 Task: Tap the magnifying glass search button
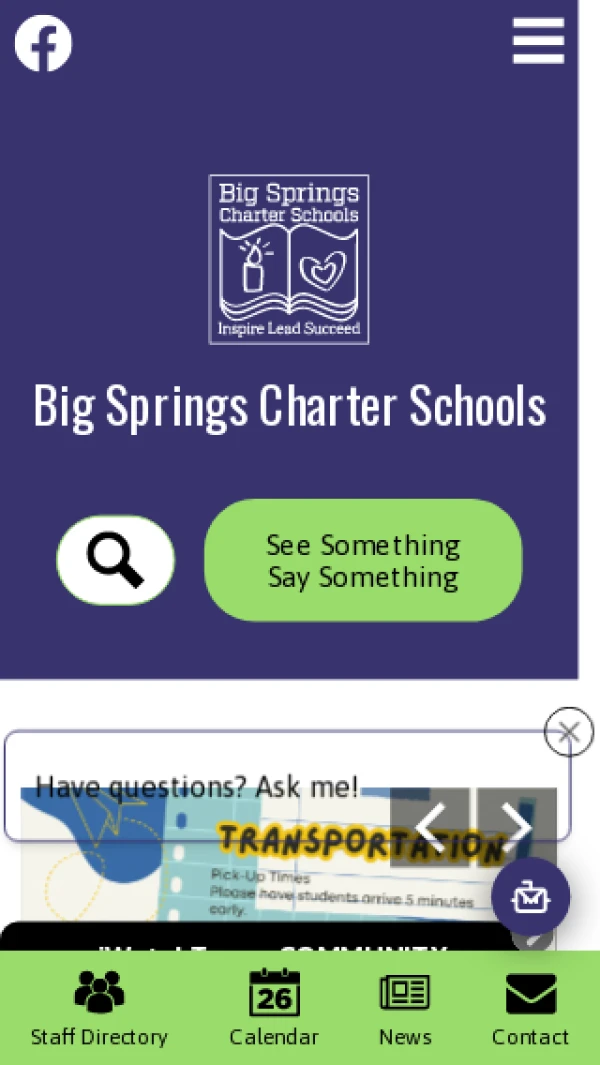(116, 560)
